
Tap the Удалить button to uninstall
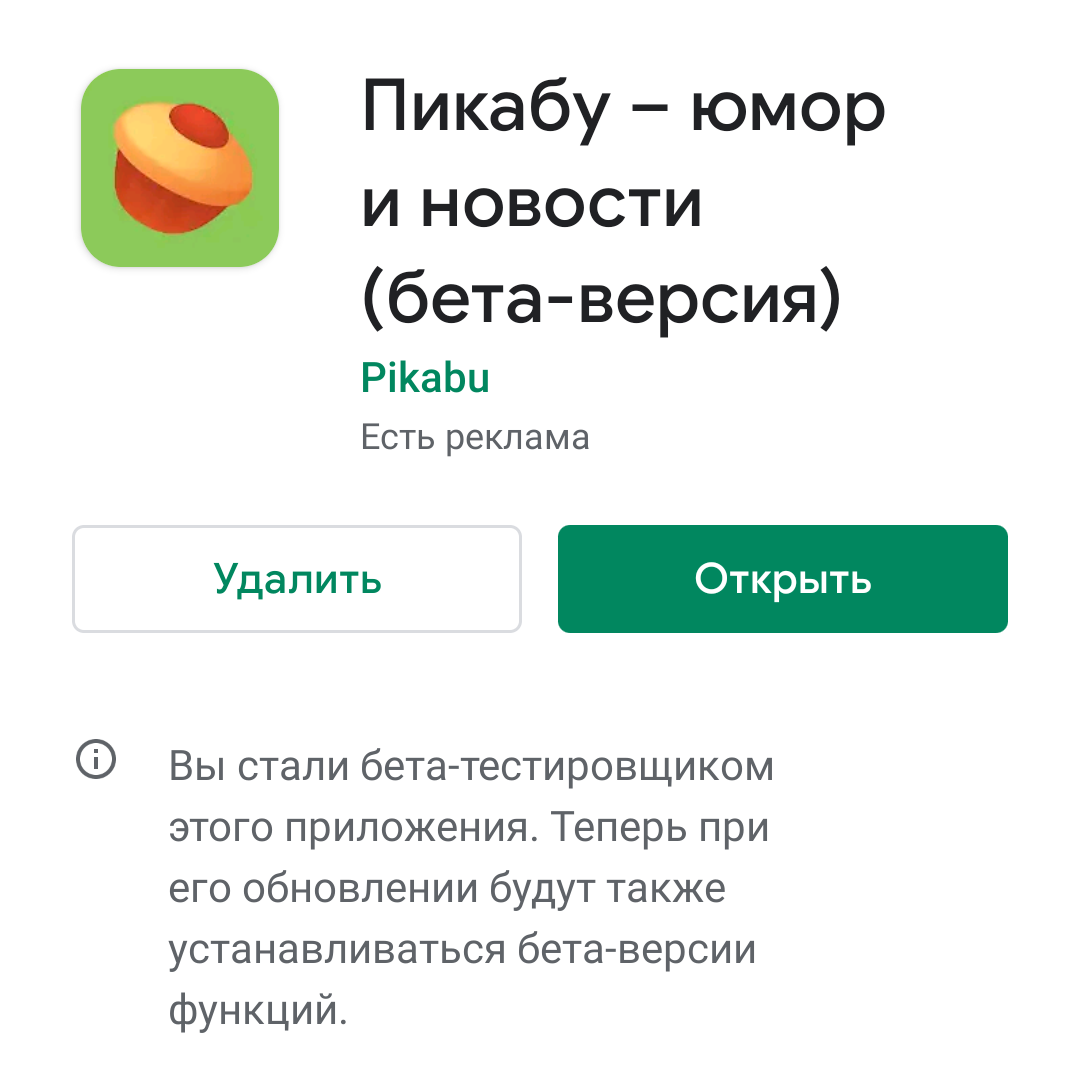click(297, 579)
